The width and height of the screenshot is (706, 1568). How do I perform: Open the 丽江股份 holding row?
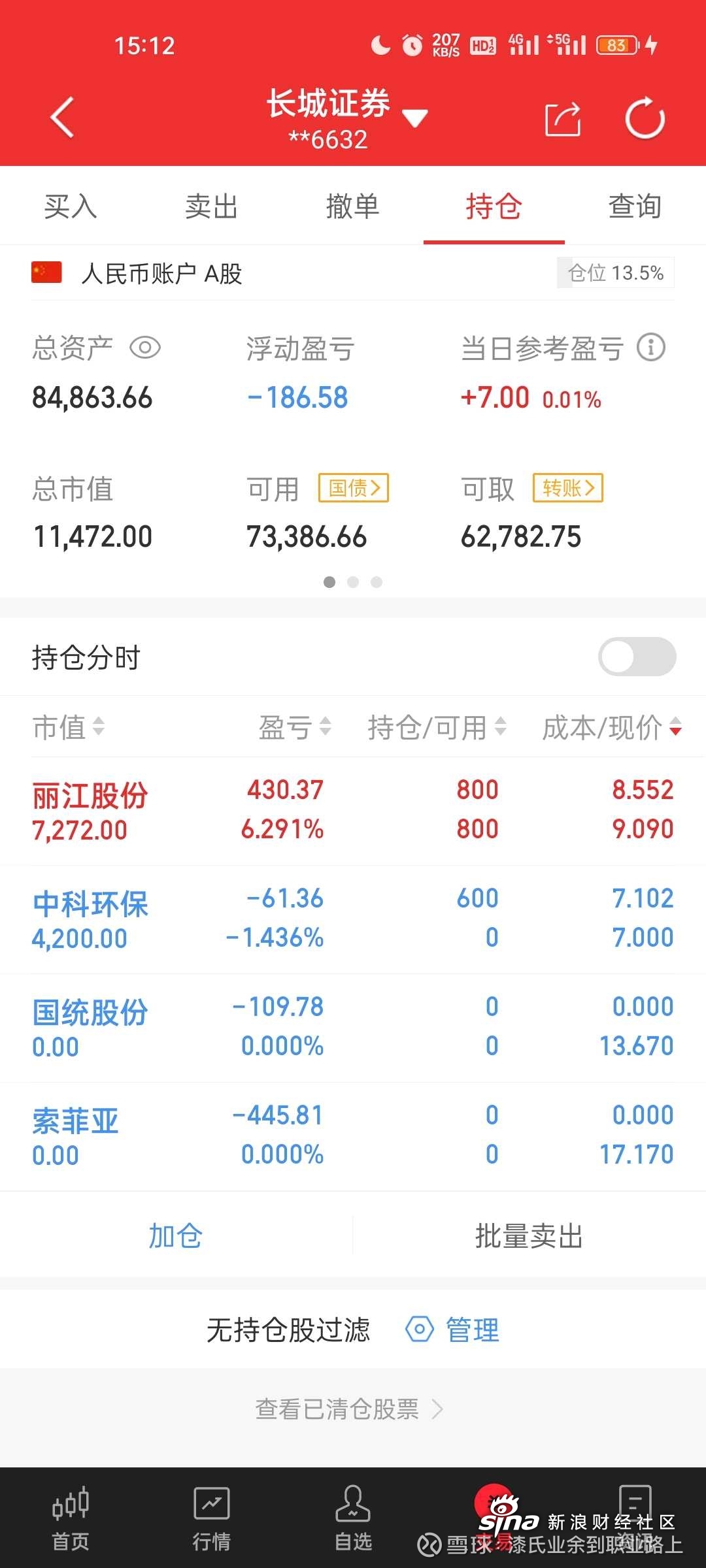point(353,811)
